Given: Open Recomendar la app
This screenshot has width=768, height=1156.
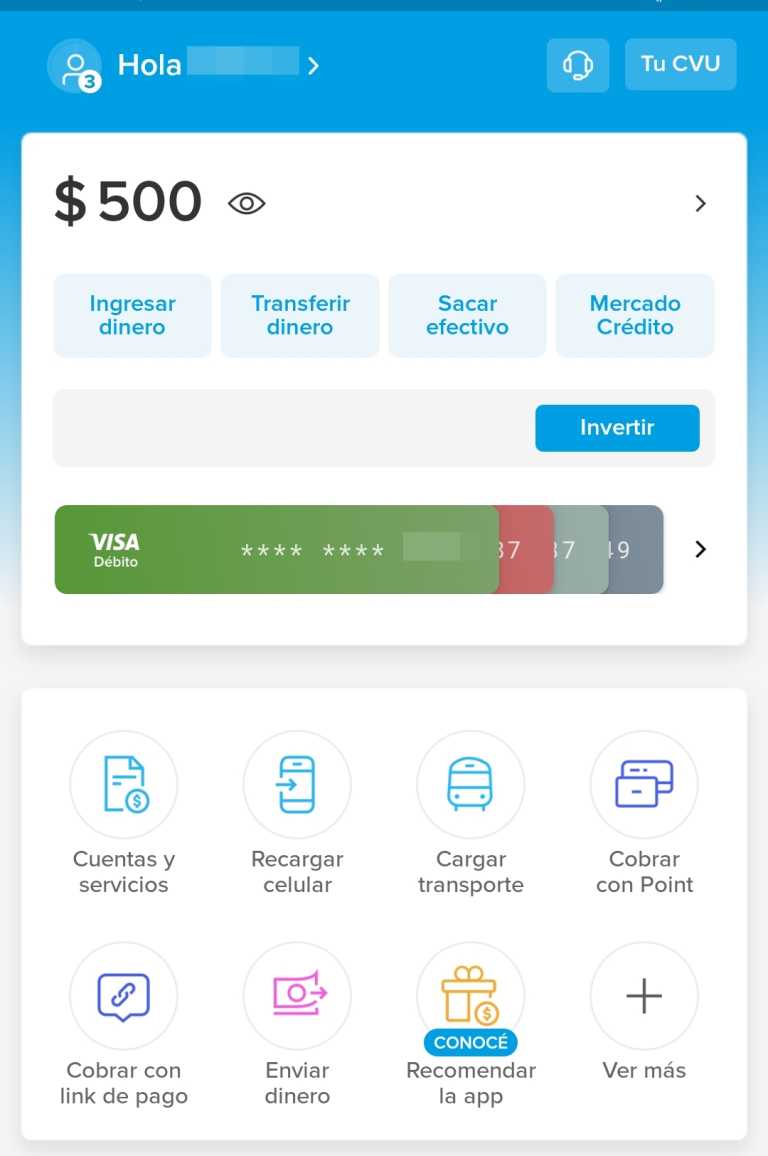Looking at the screenshot, I should 470,996.
